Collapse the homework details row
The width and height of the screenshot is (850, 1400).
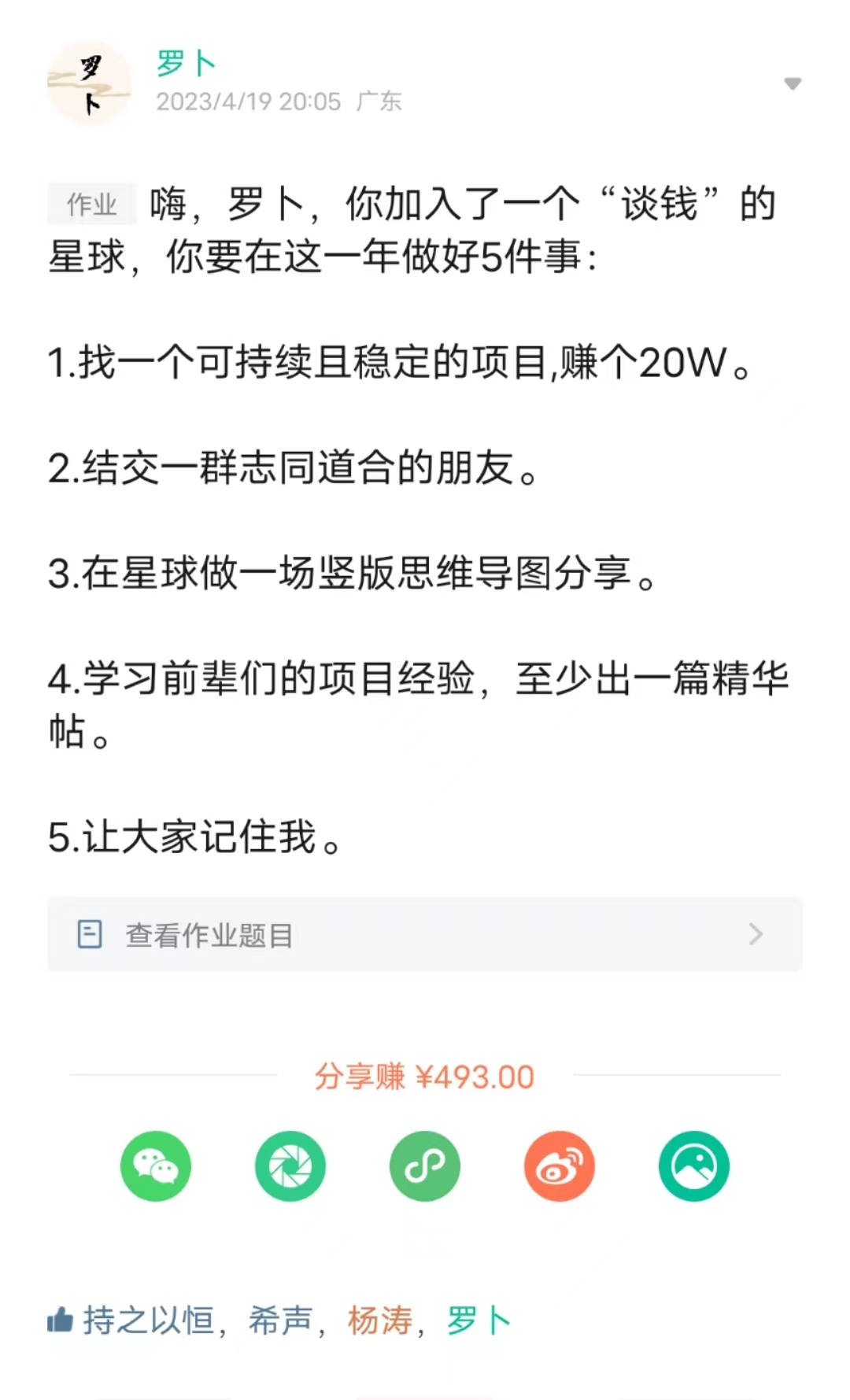coord(425,935)
